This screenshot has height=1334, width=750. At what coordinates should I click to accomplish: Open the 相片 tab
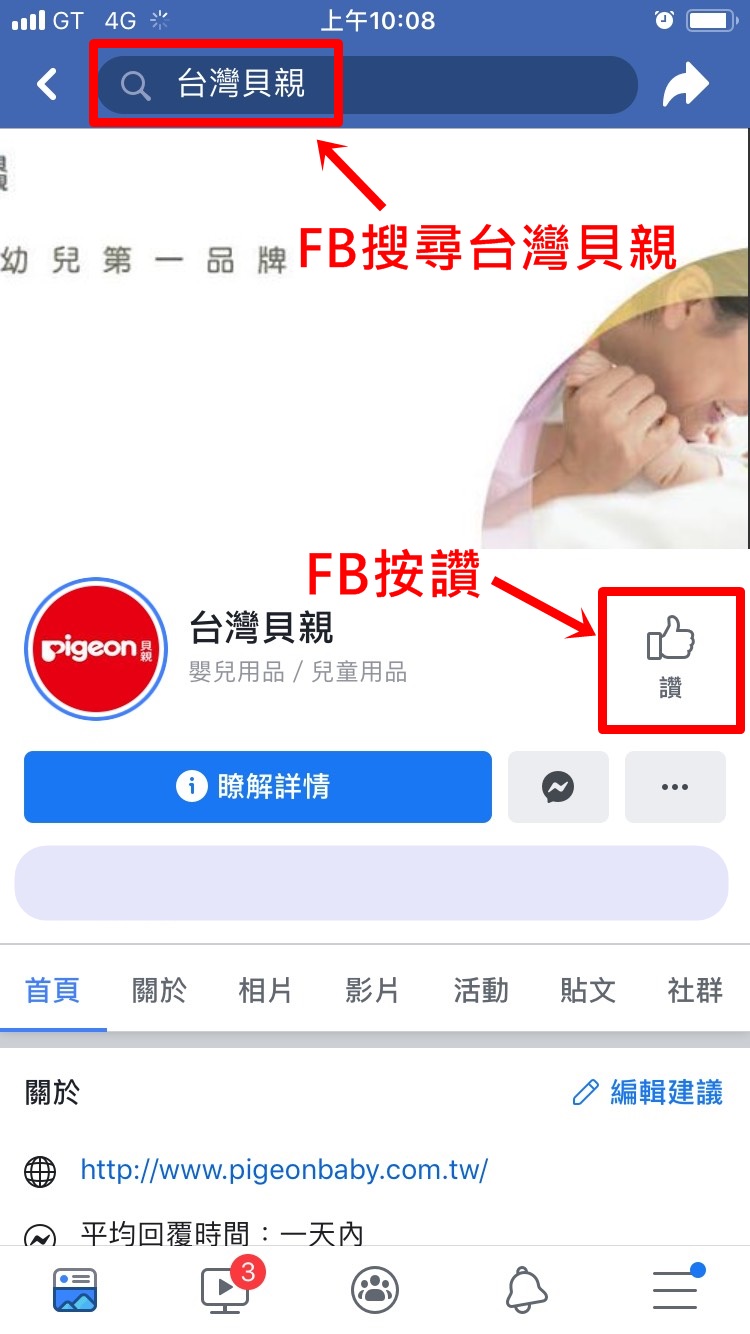click(x=266, y=991)
